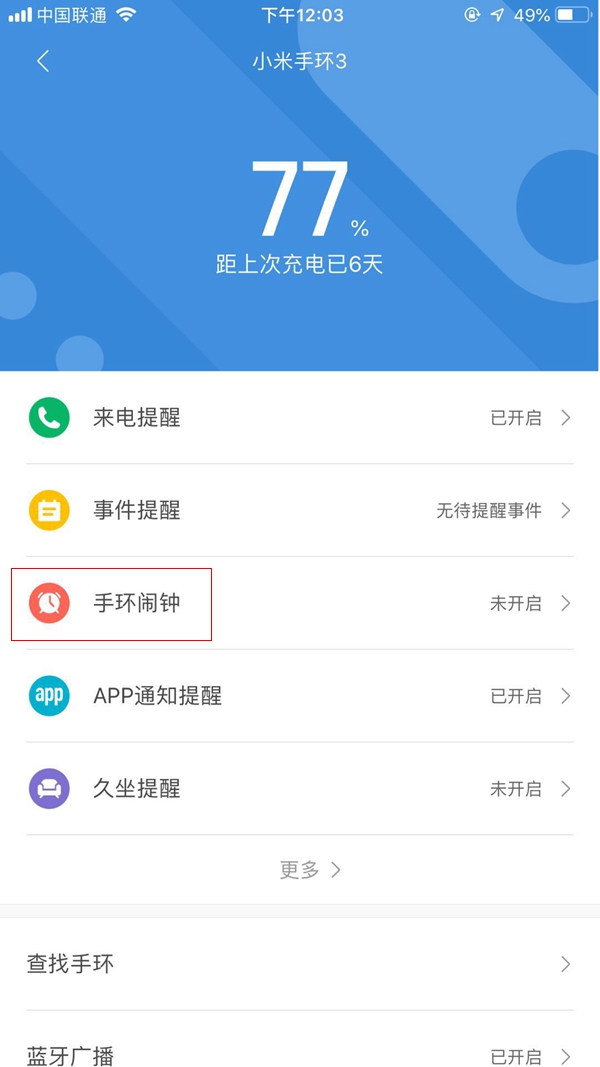Open 手环闹钟 alarm settings

[300, 603]
